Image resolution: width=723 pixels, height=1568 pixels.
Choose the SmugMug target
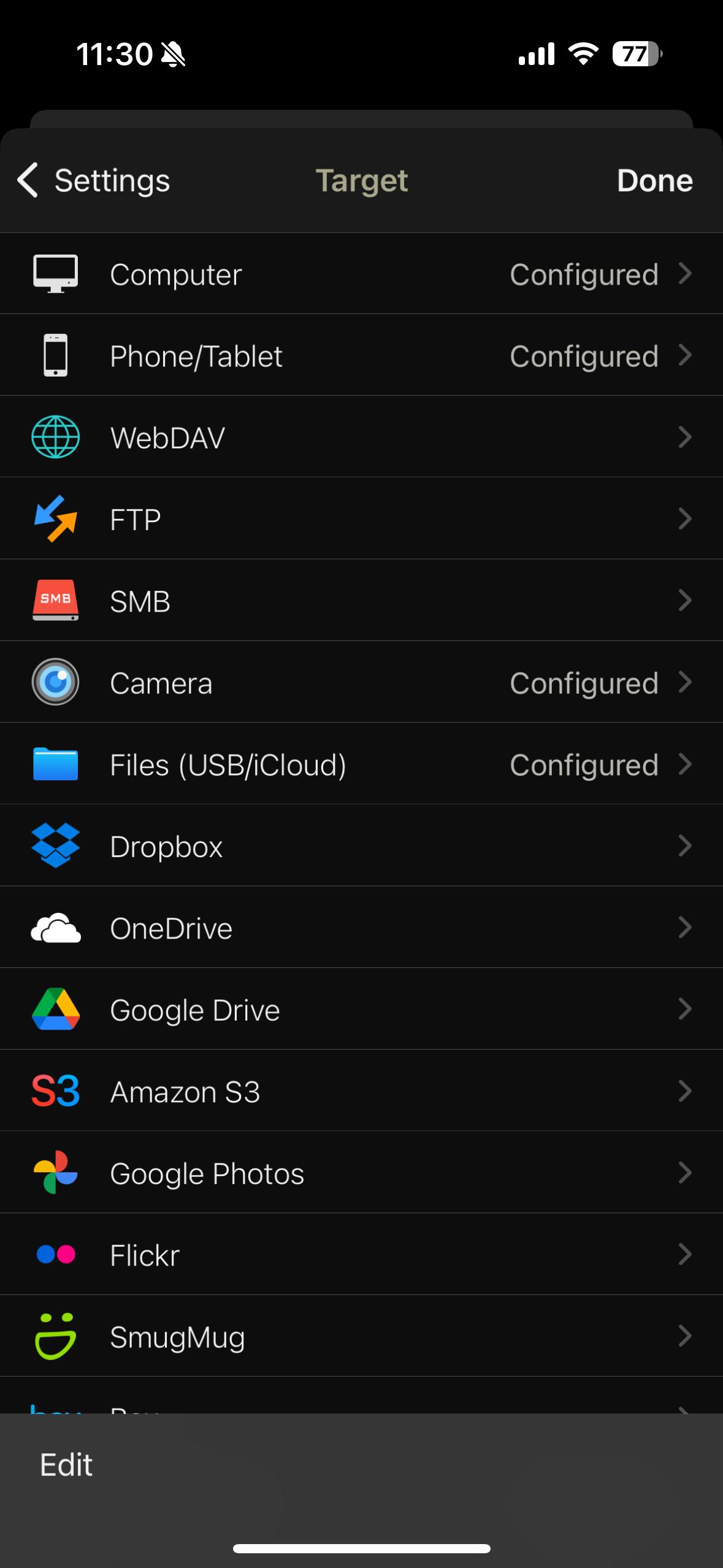[x=361, y=1335]
